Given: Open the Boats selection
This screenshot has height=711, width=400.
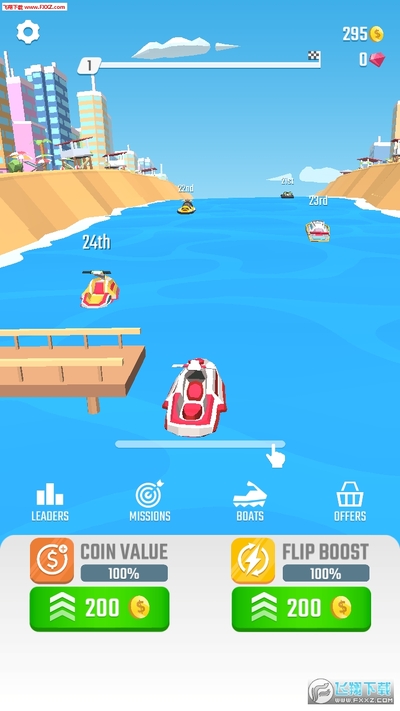Looking at the screenshot, I should pos(250,502).
